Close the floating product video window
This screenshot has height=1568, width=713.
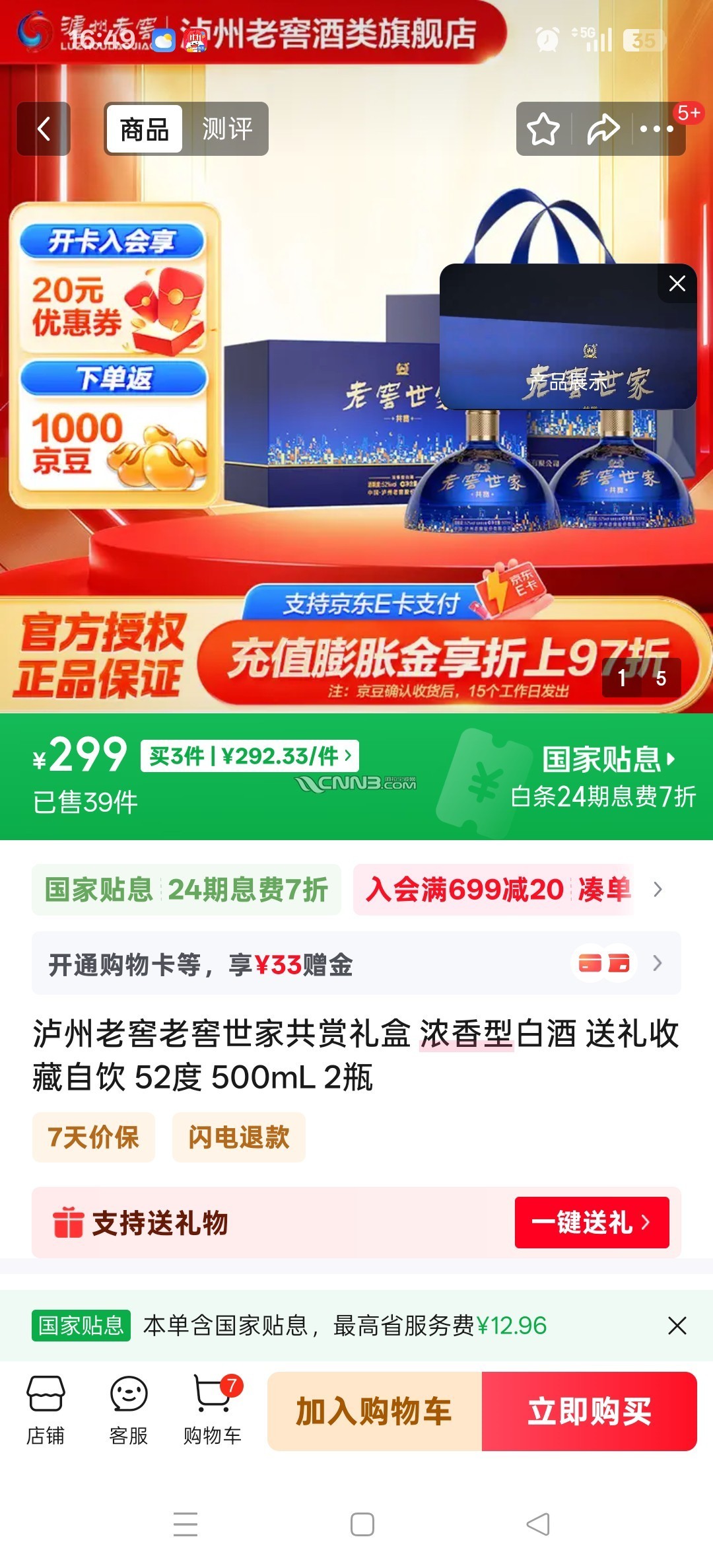pos(677,284)
